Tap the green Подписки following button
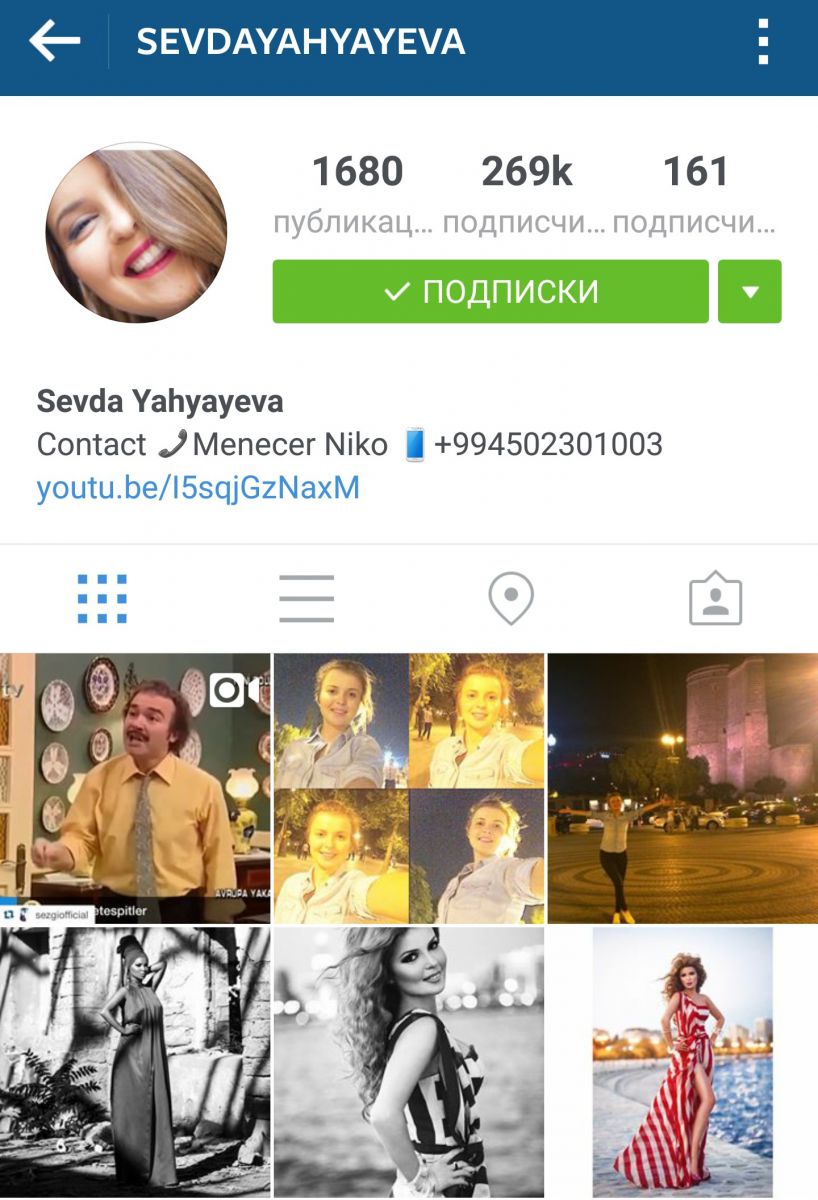 click(x=490, y=292)
